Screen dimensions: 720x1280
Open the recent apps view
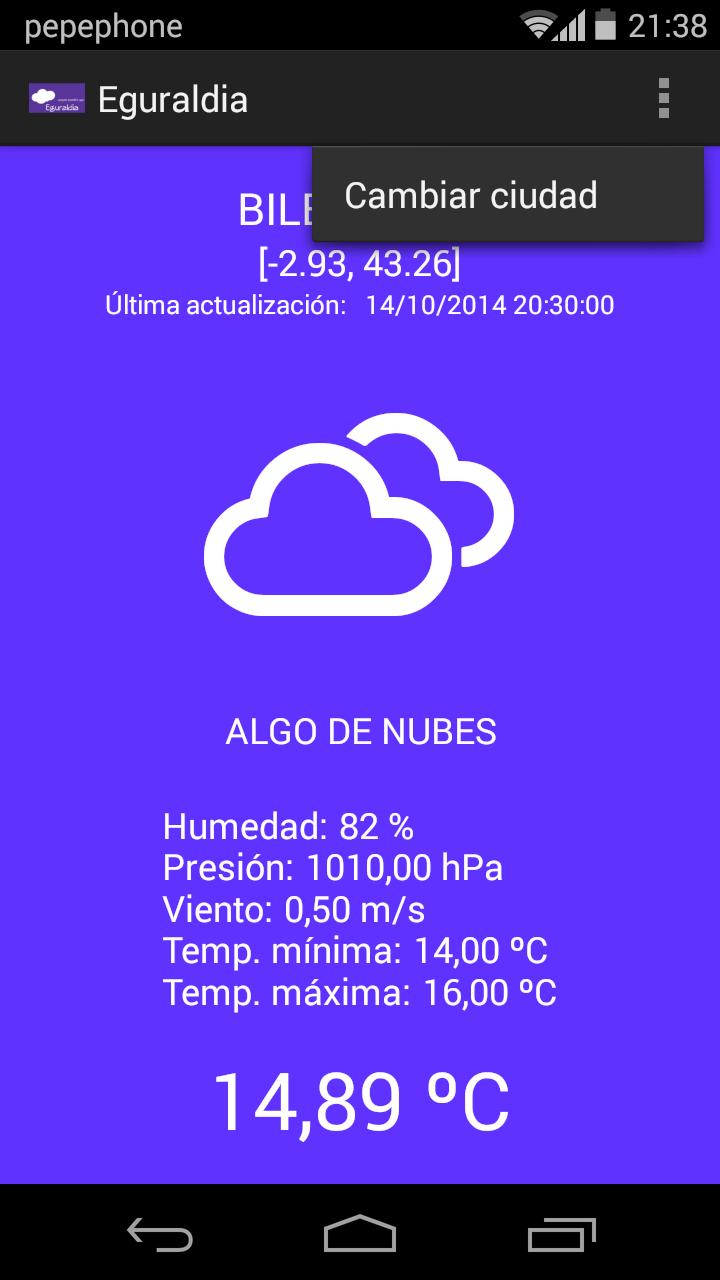[562, 1233]
